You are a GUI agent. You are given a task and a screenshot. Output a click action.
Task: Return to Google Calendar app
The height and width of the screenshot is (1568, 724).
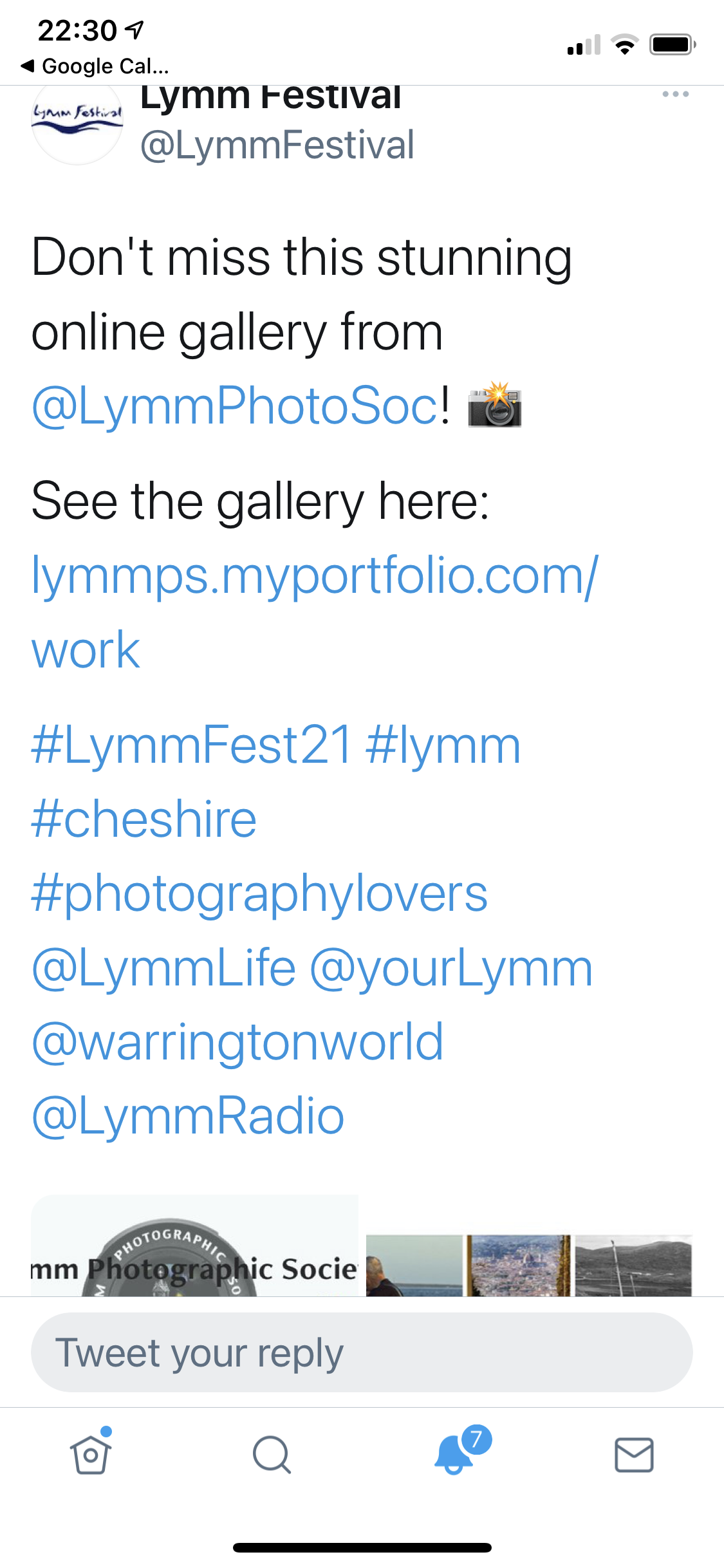(x=95, y=66)
